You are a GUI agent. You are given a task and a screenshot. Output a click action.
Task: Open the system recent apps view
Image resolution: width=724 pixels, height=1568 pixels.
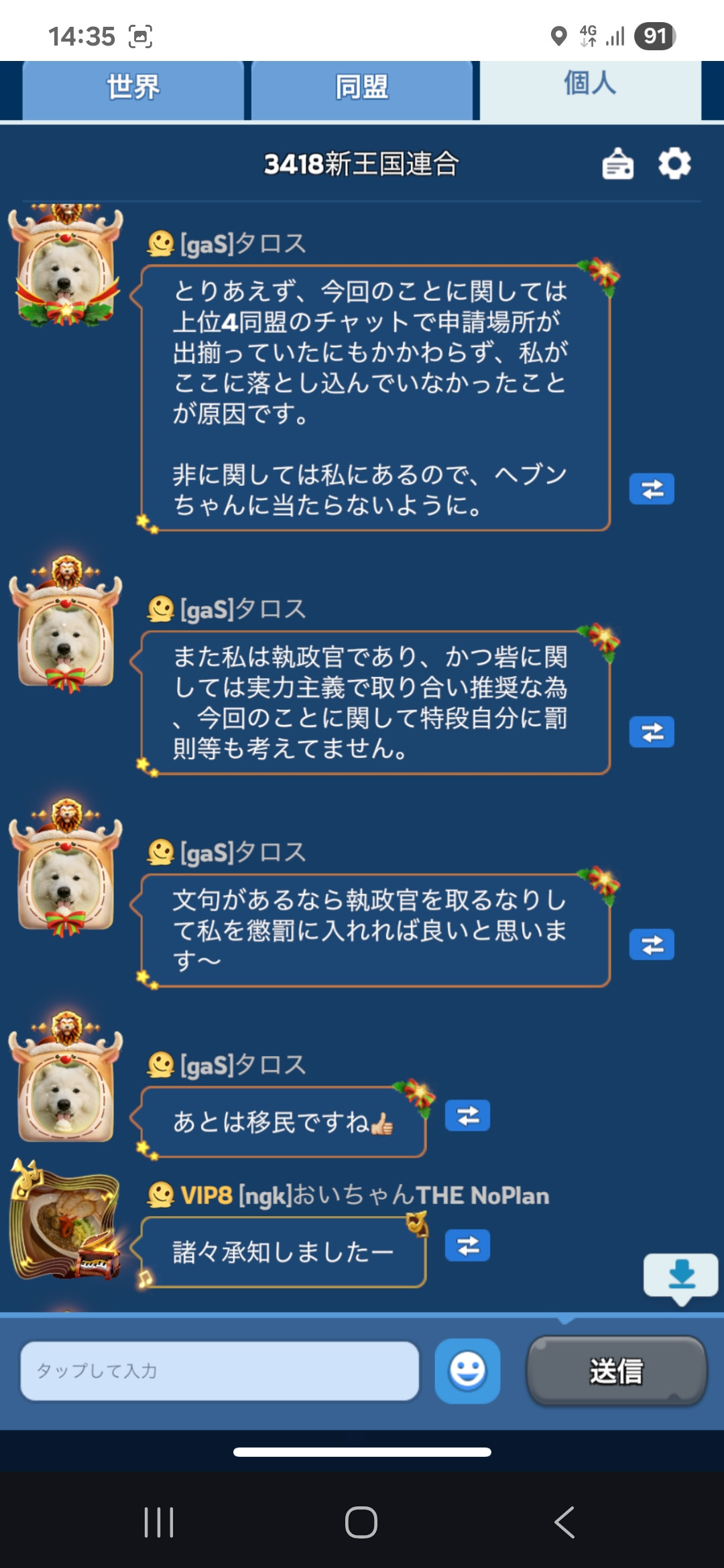click(x=159, y=1522)
